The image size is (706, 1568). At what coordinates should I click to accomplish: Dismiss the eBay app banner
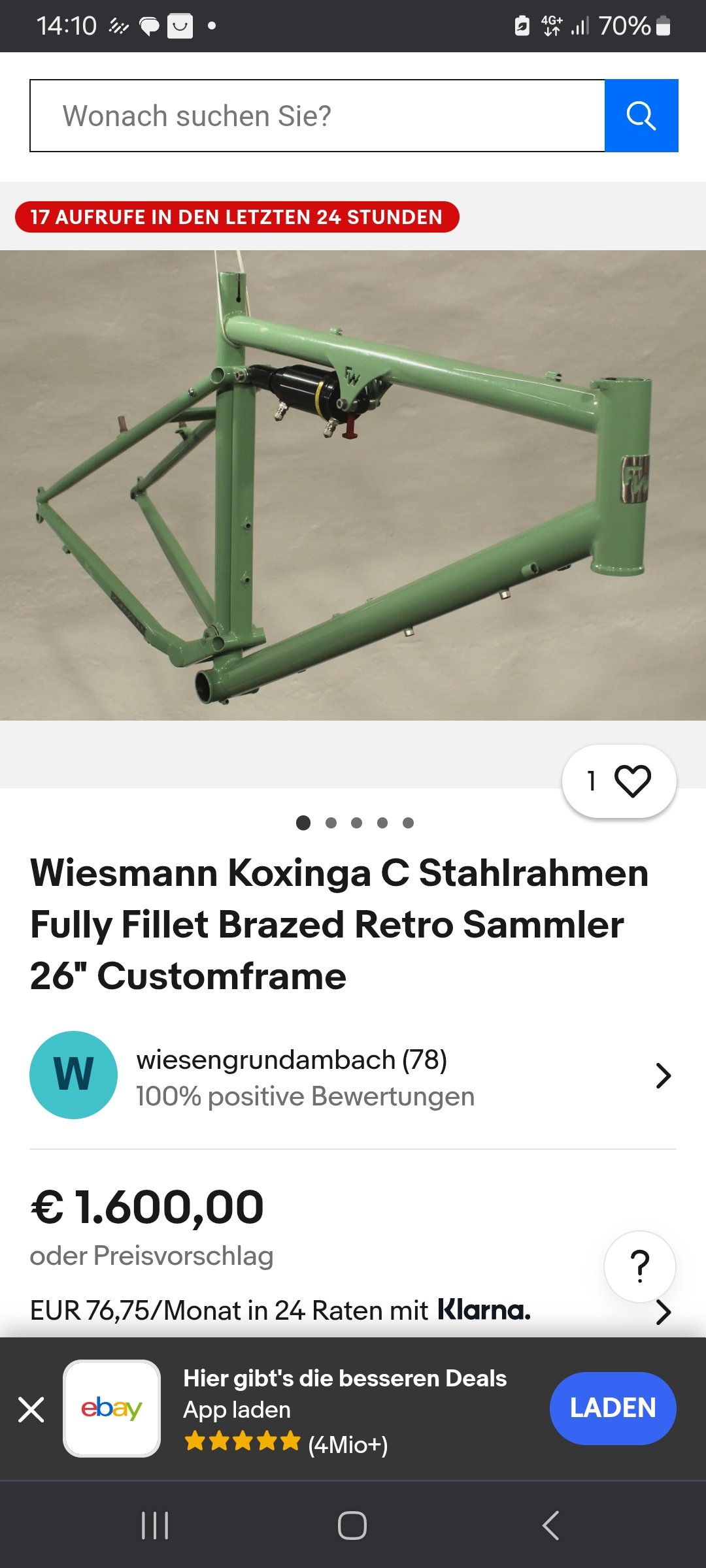(31, 1409)
